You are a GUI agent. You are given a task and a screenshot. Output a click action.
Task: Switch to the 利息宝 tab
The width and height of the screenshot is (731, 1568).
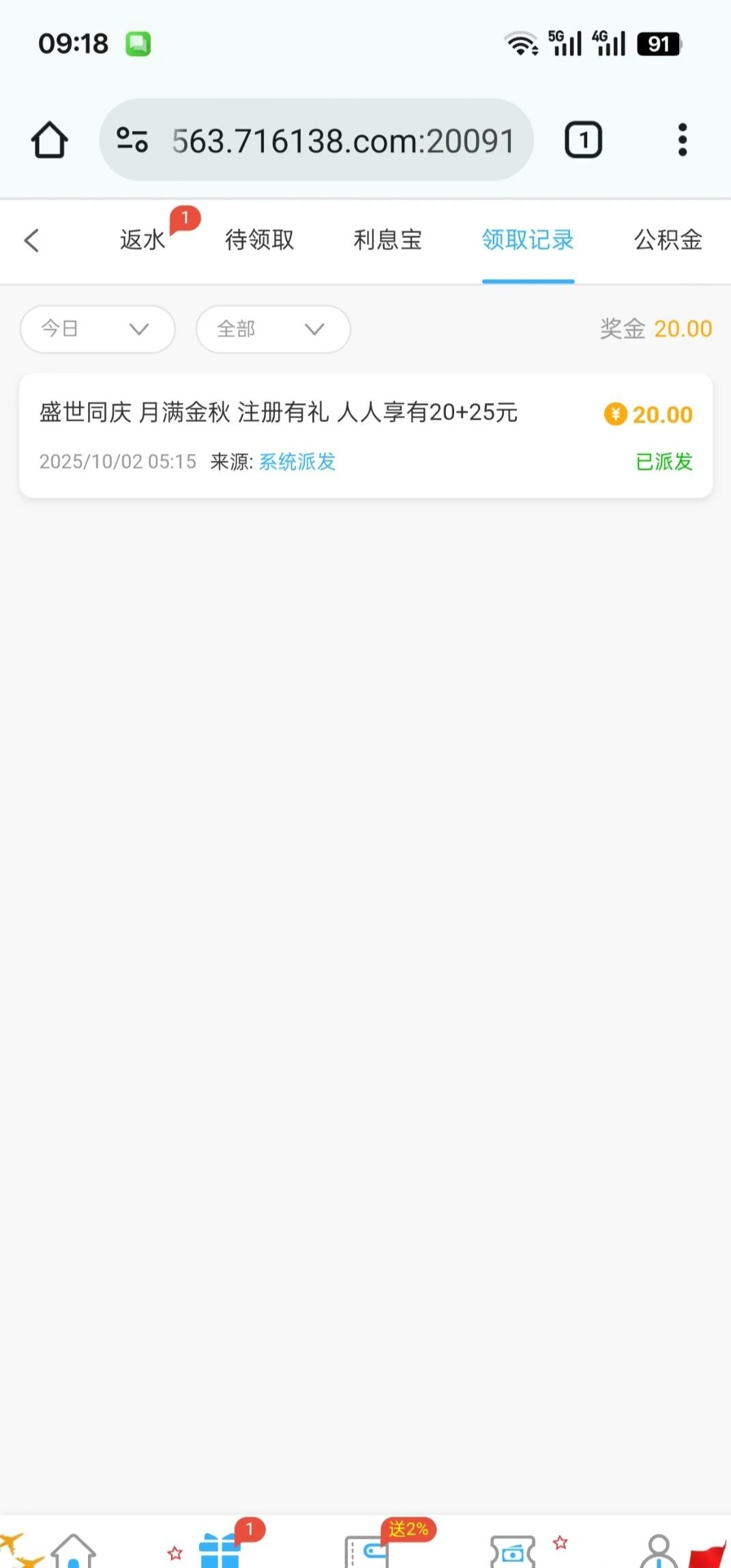point(387,240)
